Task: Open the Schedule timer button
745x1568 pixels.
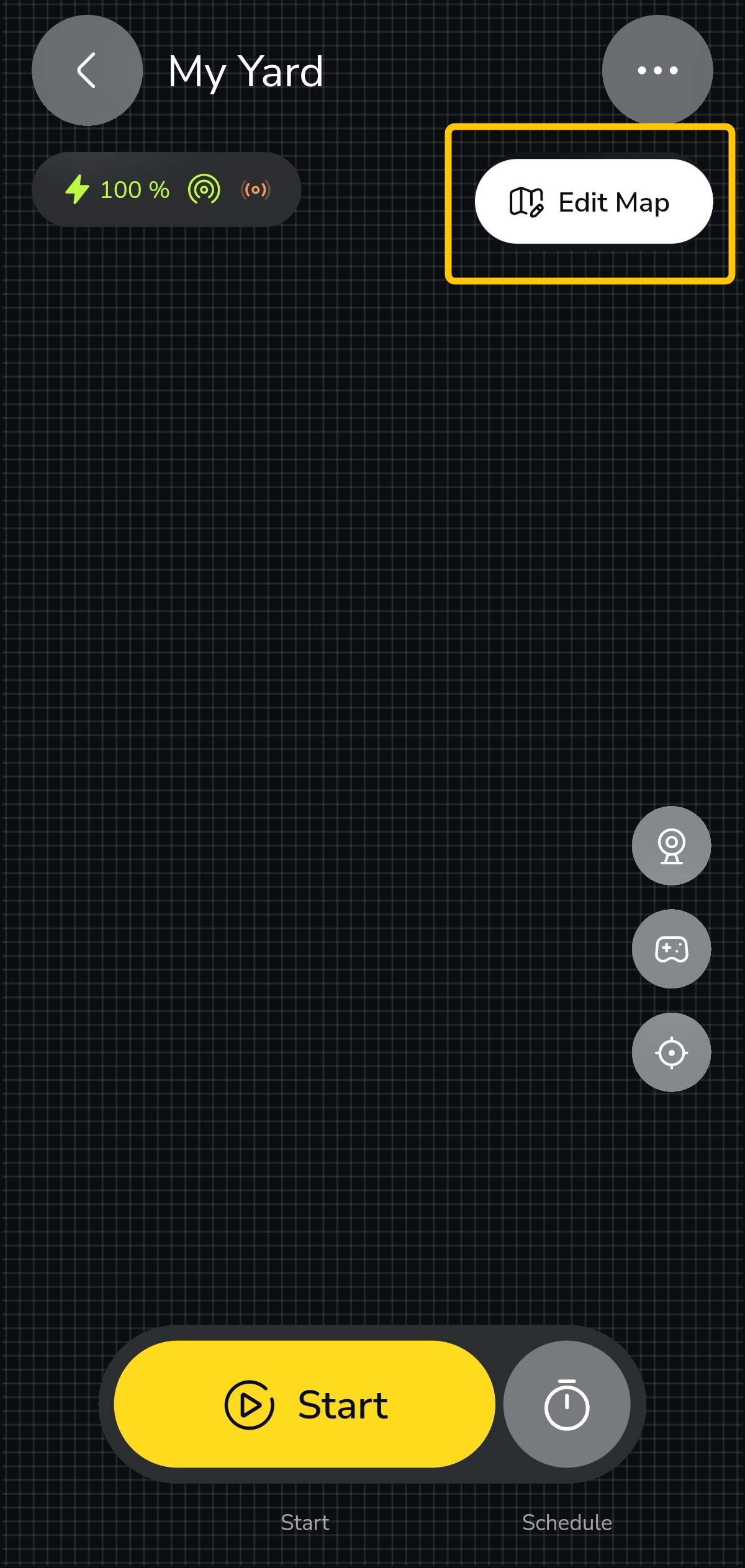Action: point(566,1405)
